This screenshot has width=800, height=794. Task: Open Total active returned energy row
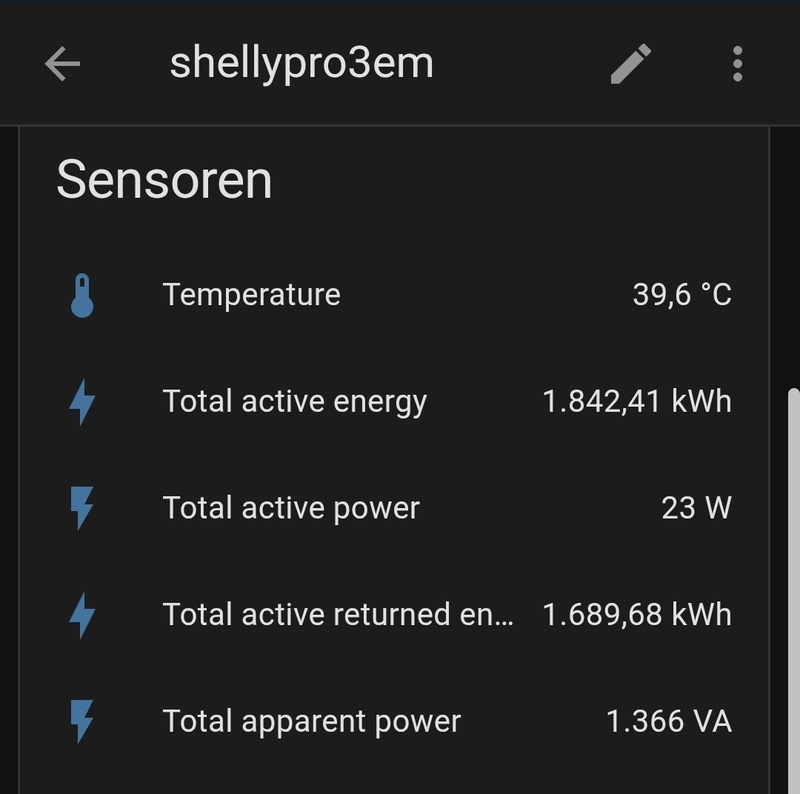click(x=338, y=614)
